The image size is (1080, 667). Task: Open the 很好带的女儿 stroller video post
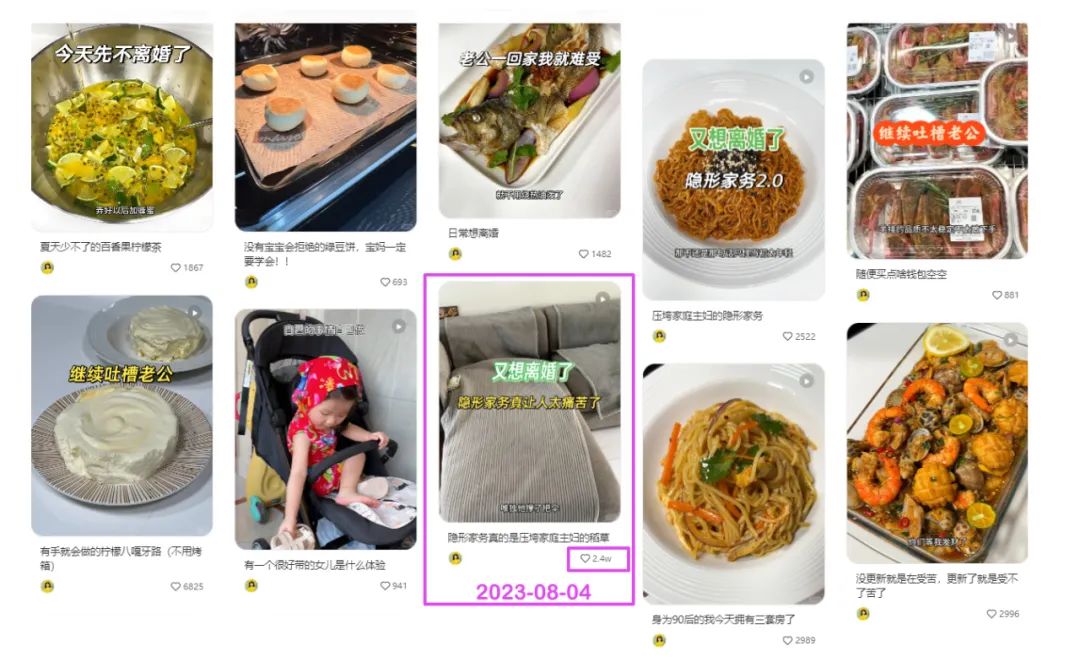[x=325, y=428]
